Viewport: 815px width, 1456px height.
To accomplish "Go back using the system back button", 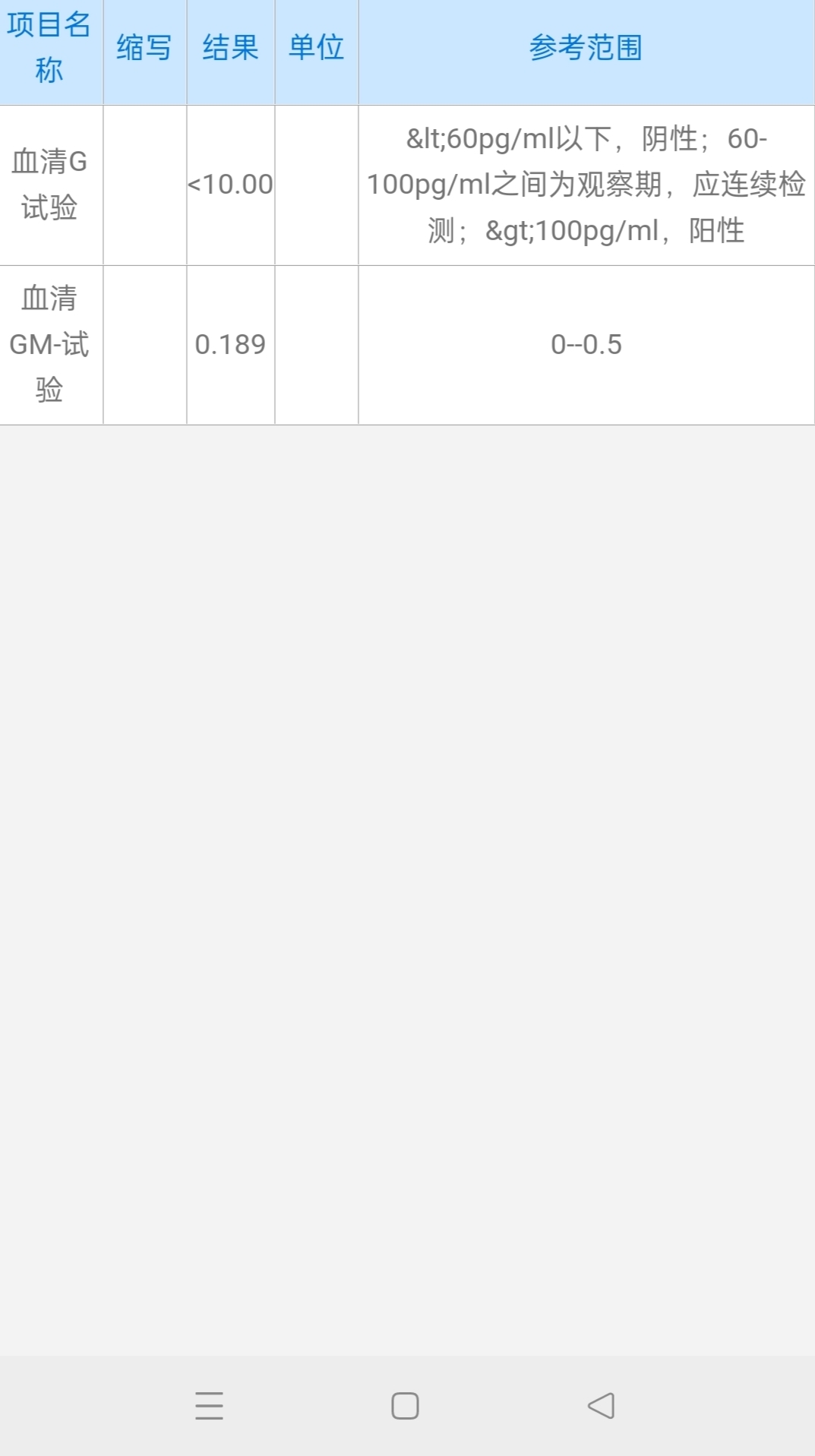I will 601,1405.
